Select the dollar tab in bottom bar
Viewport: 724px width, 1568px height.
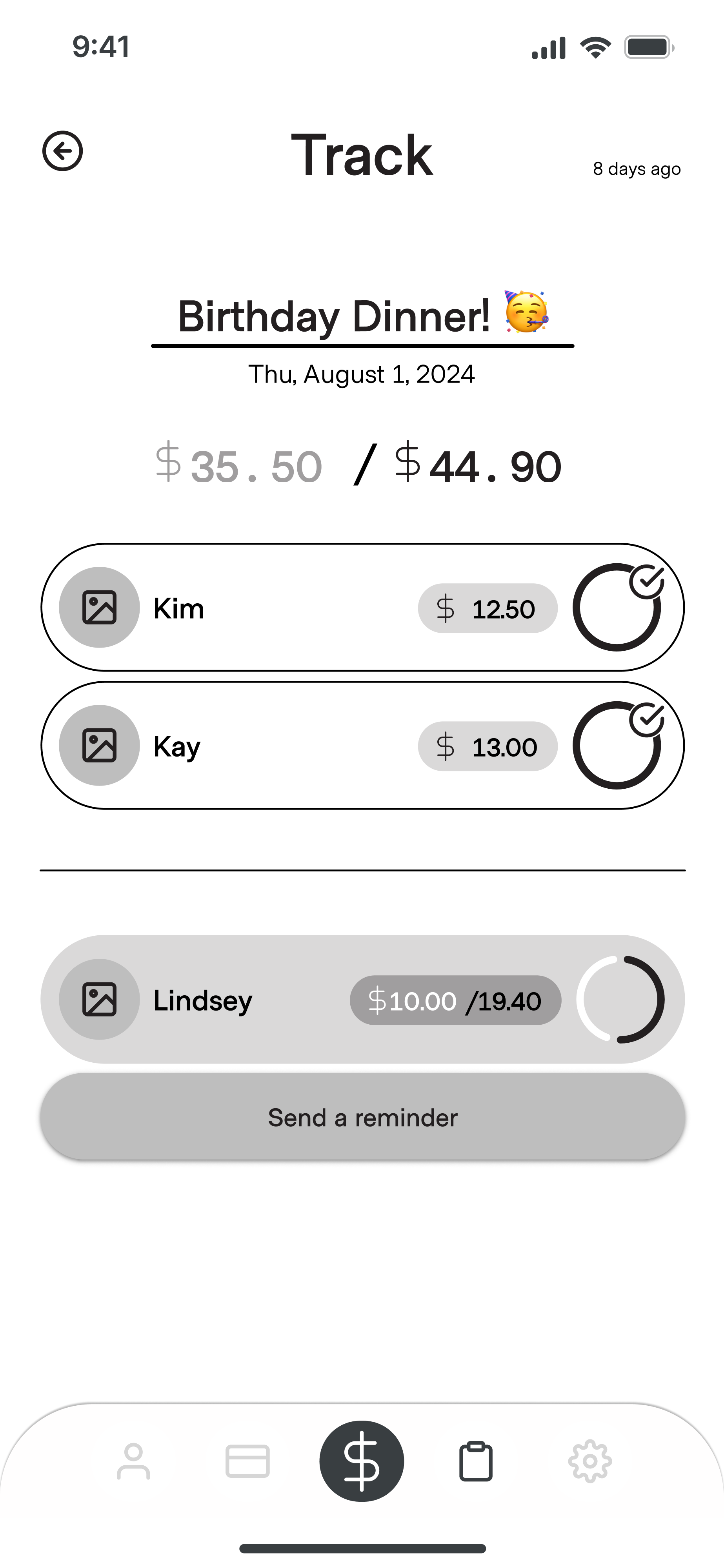tap(362, 1461)
